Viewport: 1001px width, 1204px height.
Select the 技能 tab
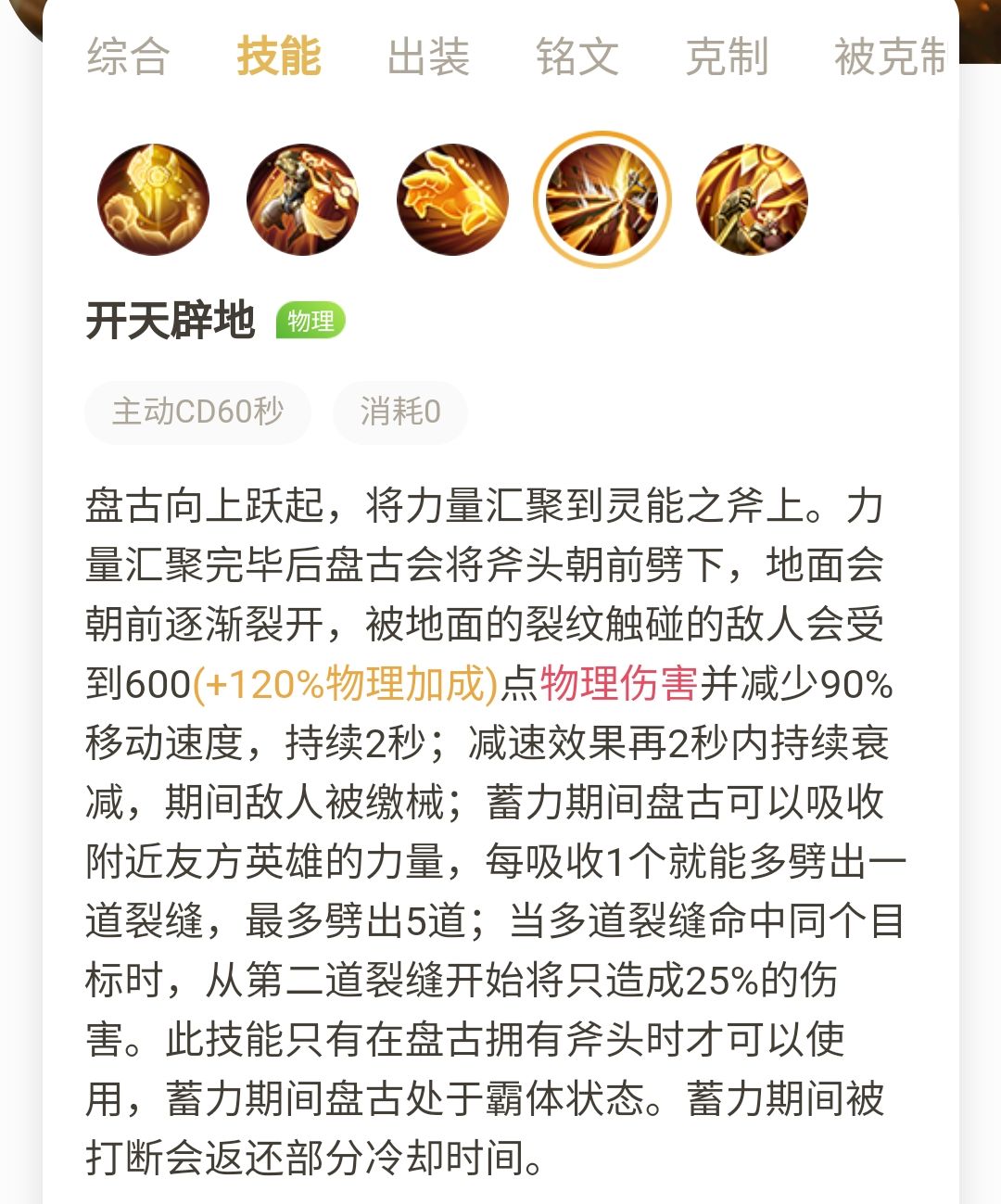[x=278, y=57]
